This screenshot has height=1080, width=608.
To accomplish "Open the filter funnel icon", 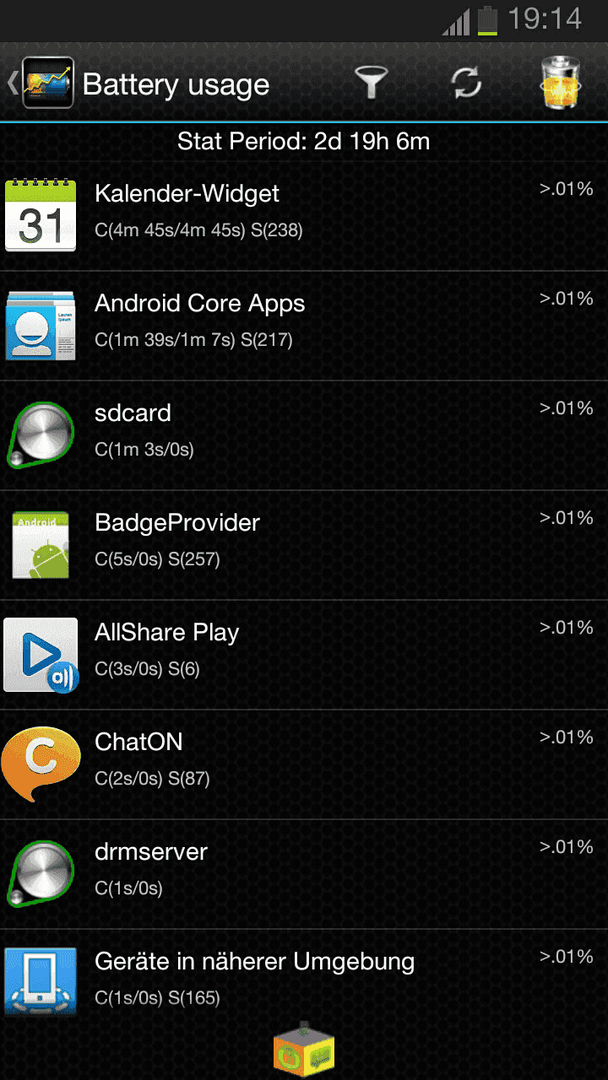I will click(x=371, y=83).
